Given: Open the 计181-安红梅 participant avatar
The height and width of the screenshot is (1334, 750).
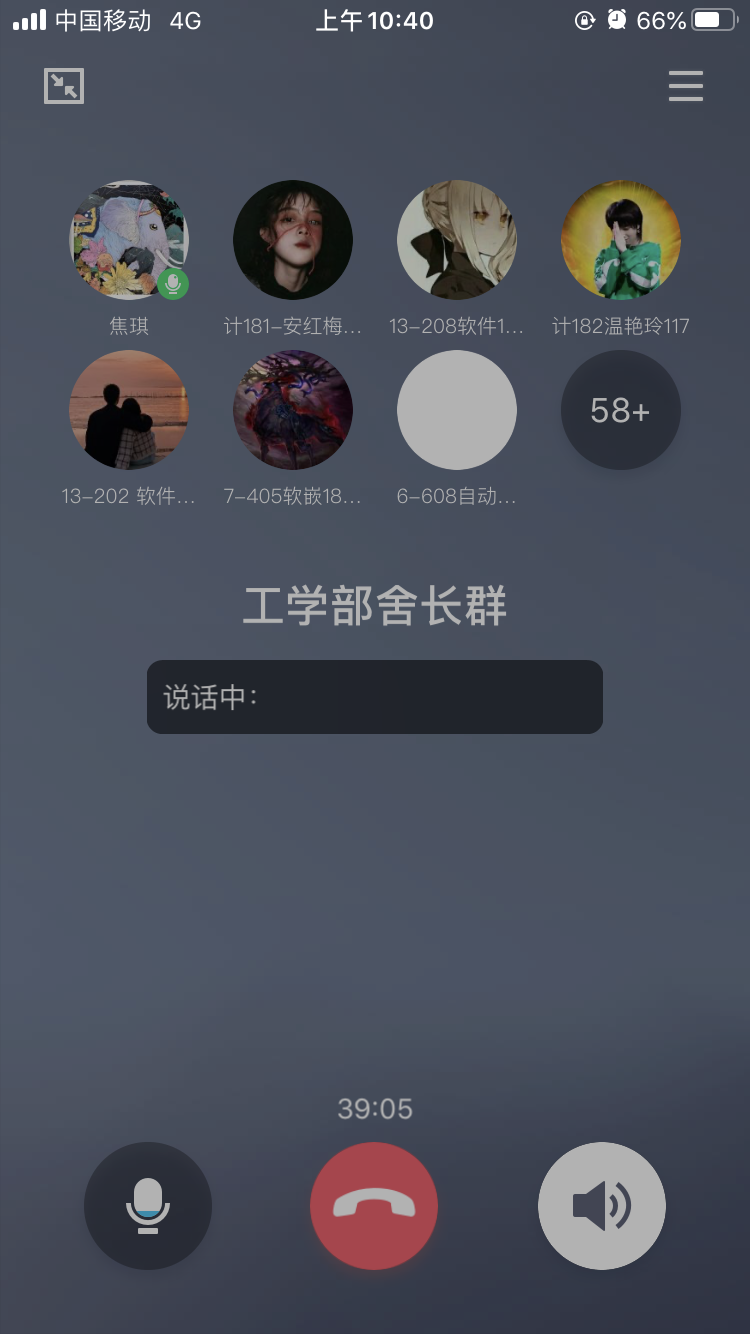Looking at the screenshot, I should point(293,240).
